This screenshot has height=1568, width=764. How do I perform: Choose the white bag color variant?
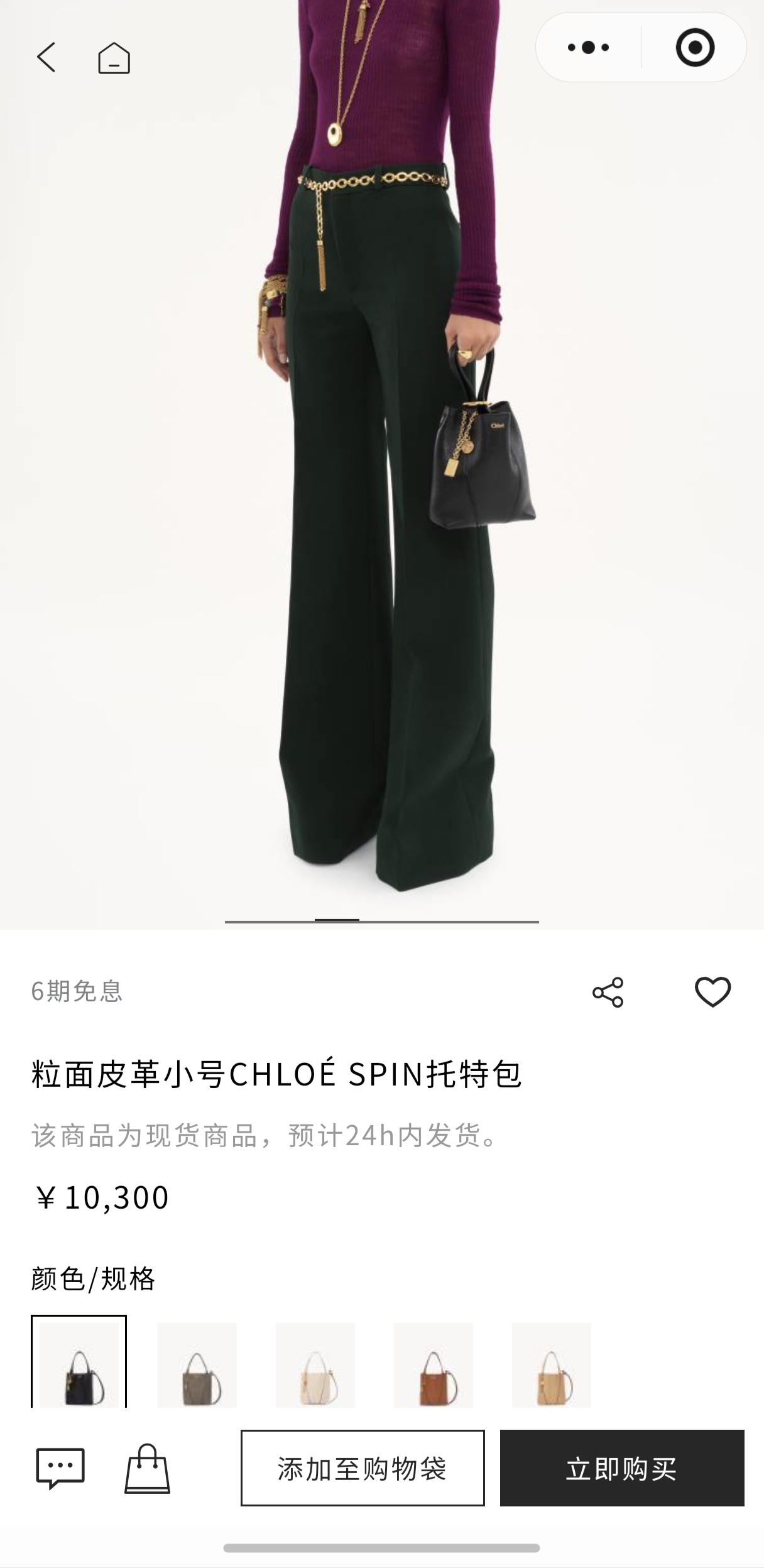pos(315,1364)
